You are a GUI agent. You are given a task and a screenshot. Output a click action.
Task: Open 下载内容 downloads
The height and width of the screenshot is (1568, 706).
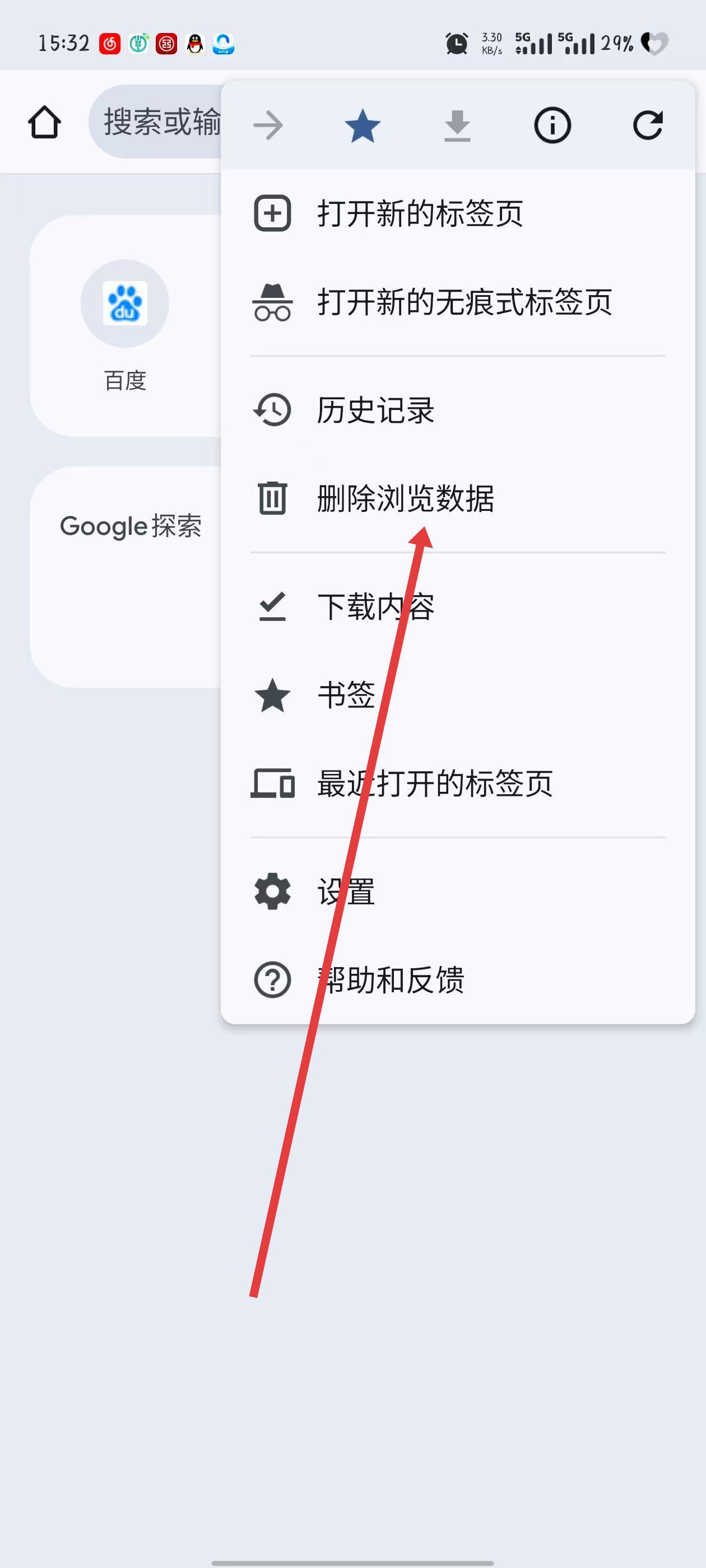point(375,607)
